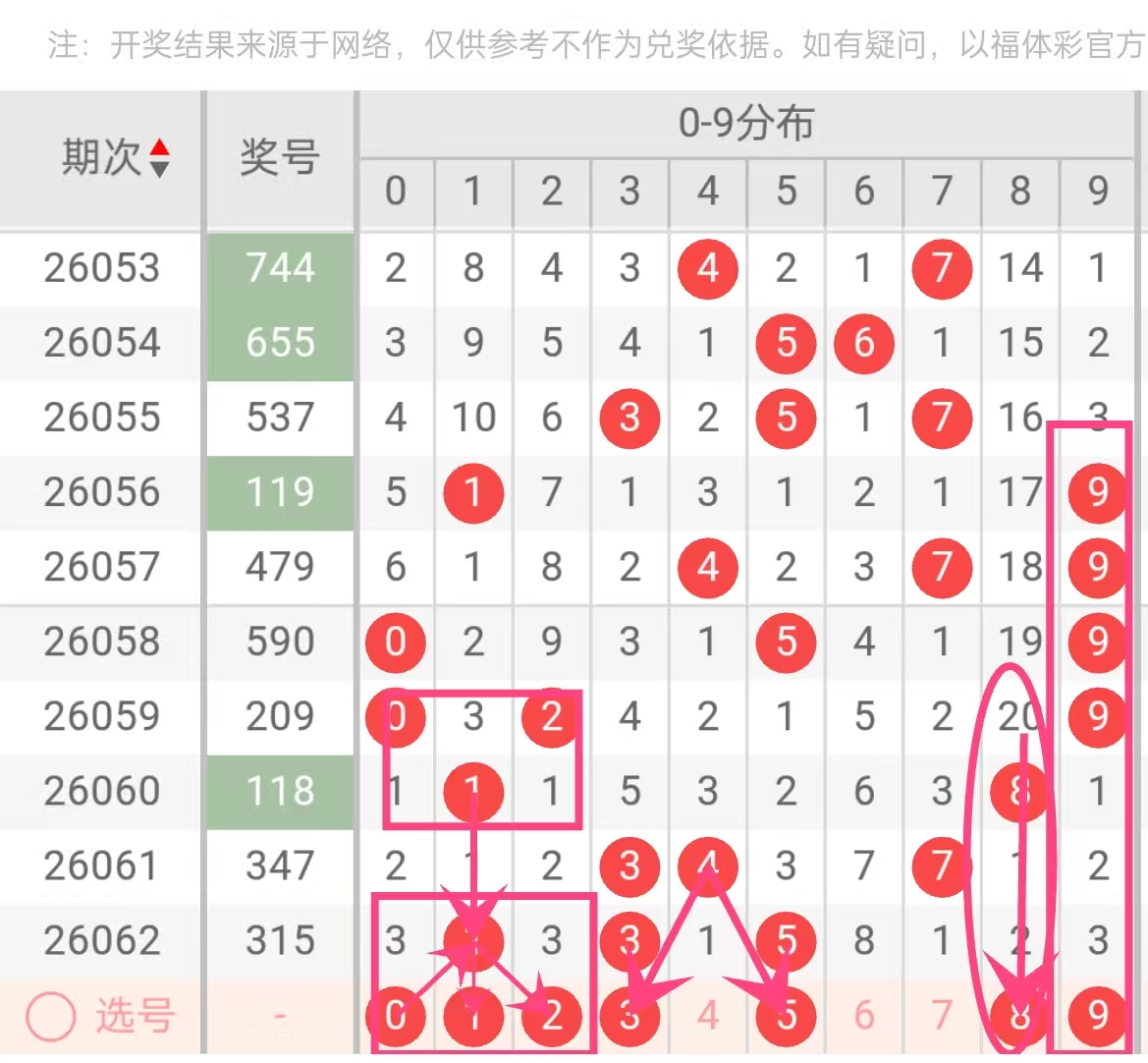Tap the 选号 circle in the bottom row
This screenshot has height=1063, width=1148.
coord(50,1016)
